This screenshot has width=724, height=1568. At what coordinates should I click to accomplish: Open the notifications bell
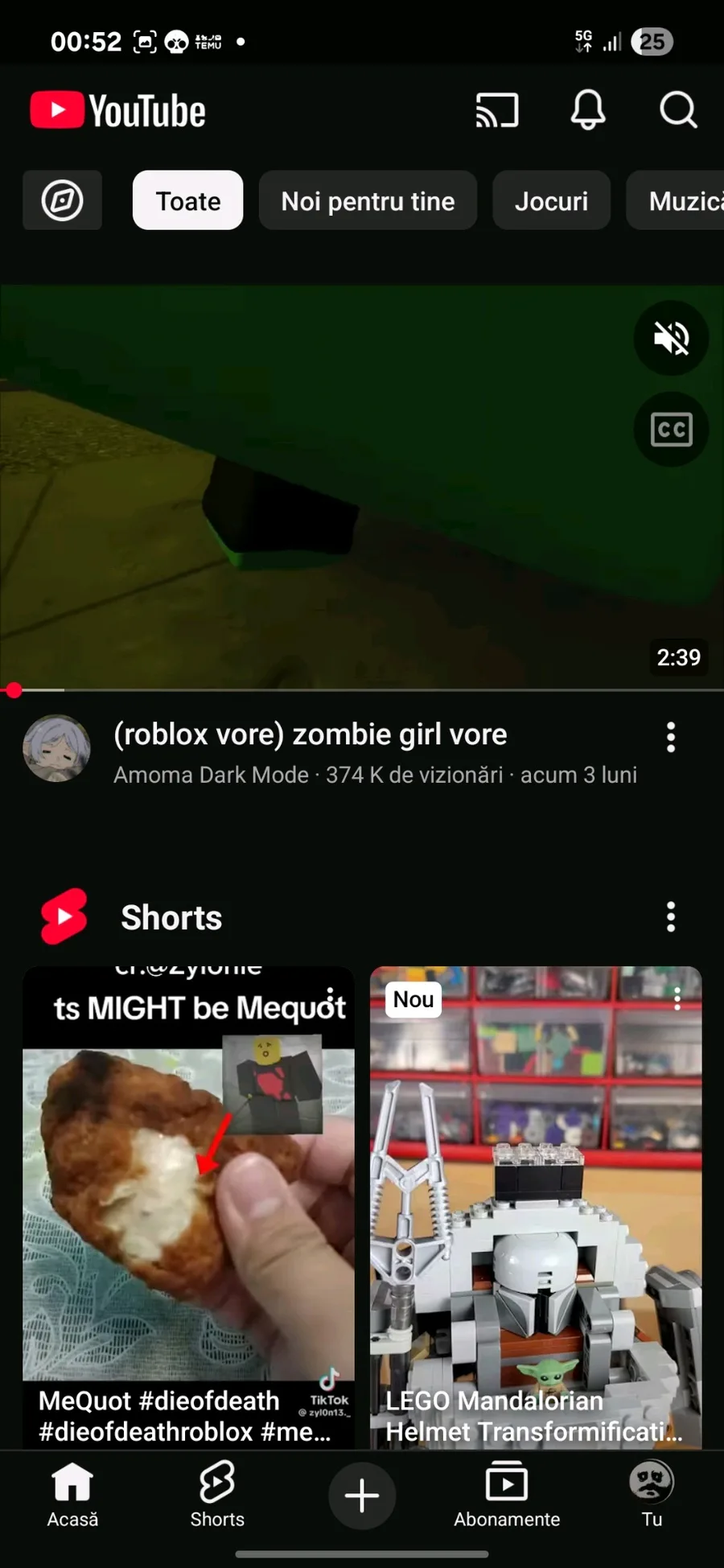tap(588, 110)
